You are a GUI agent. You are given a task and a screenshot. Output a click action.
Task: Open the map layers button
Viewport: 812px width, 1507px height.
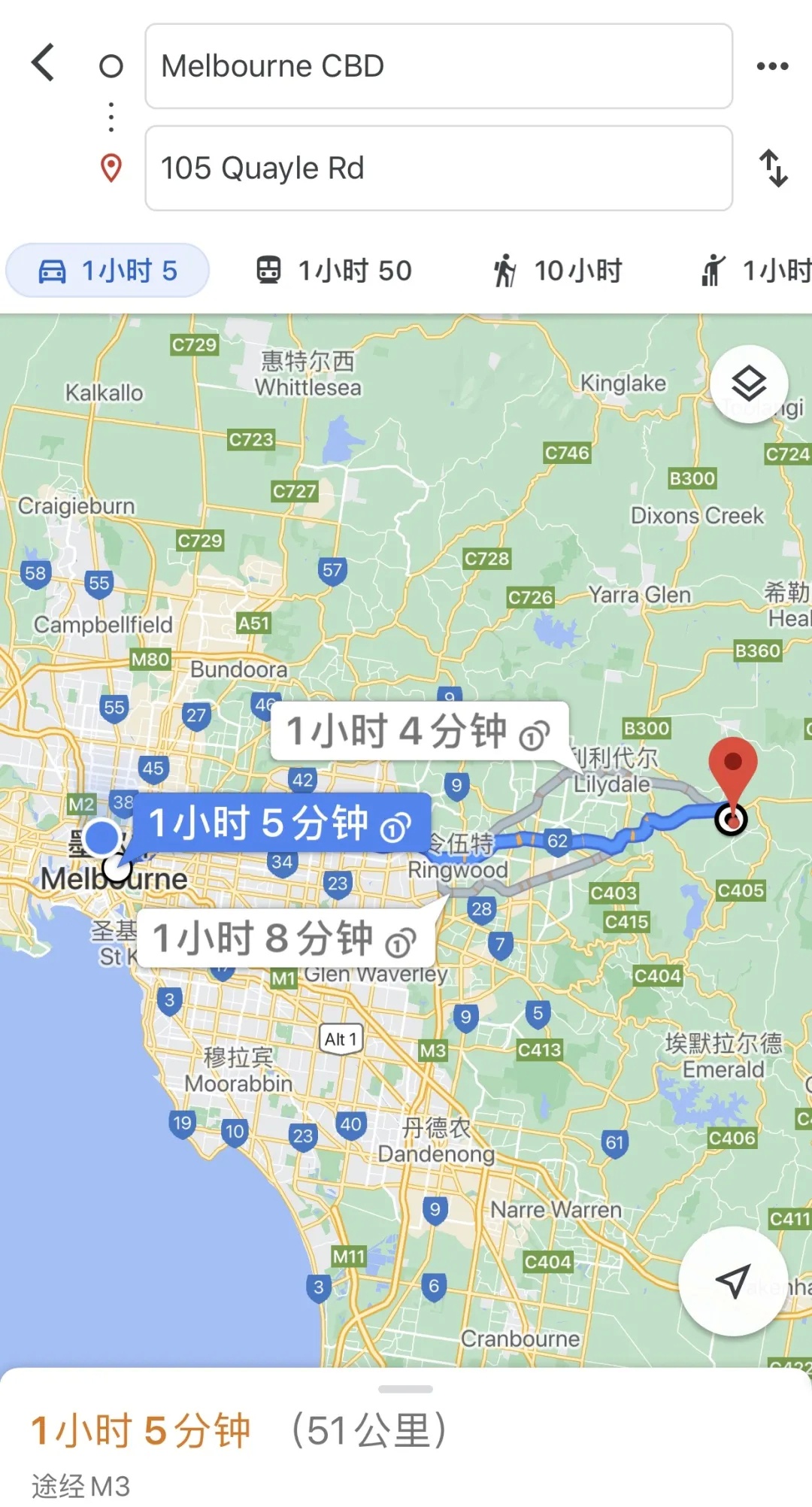749,384
